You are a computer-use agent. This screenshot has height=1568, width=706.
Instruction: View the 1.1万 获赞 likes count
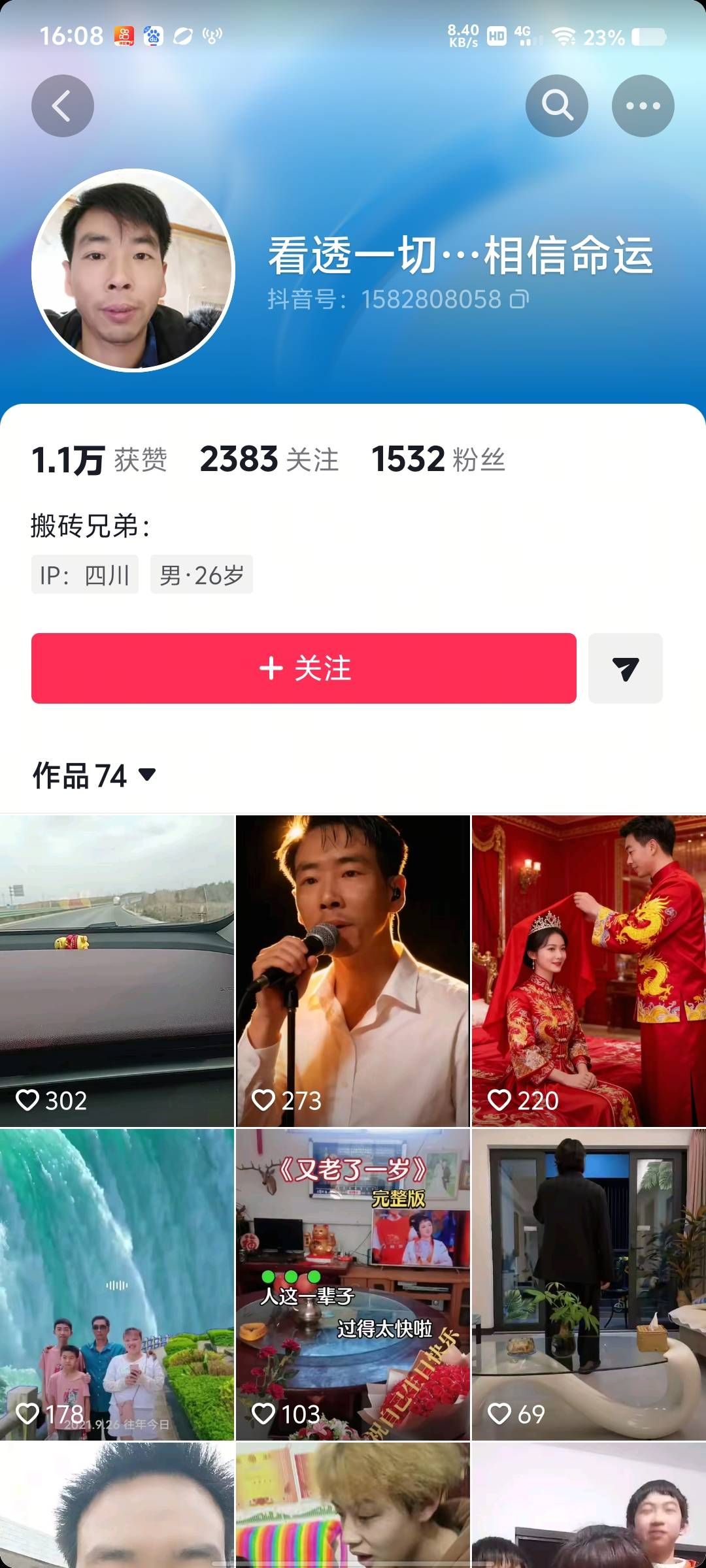click(99, 459)
